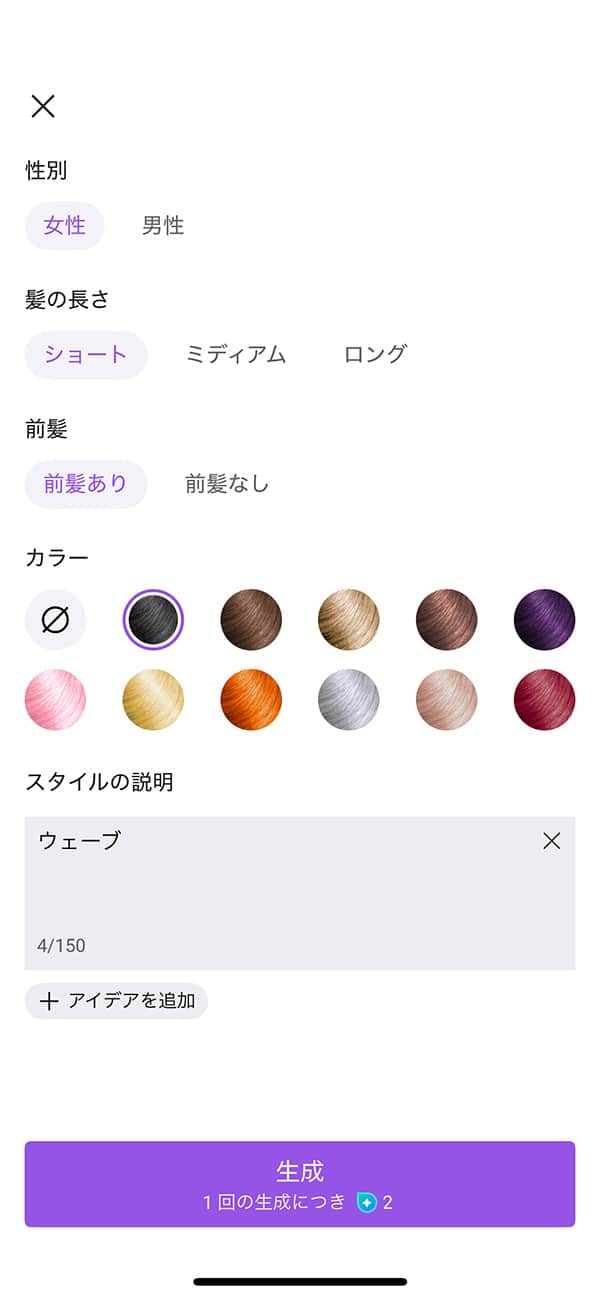Select 前髪なし for bangs
Image resolution: width=600 pixels, height=1298 pixels.
(x=227, y=484)
